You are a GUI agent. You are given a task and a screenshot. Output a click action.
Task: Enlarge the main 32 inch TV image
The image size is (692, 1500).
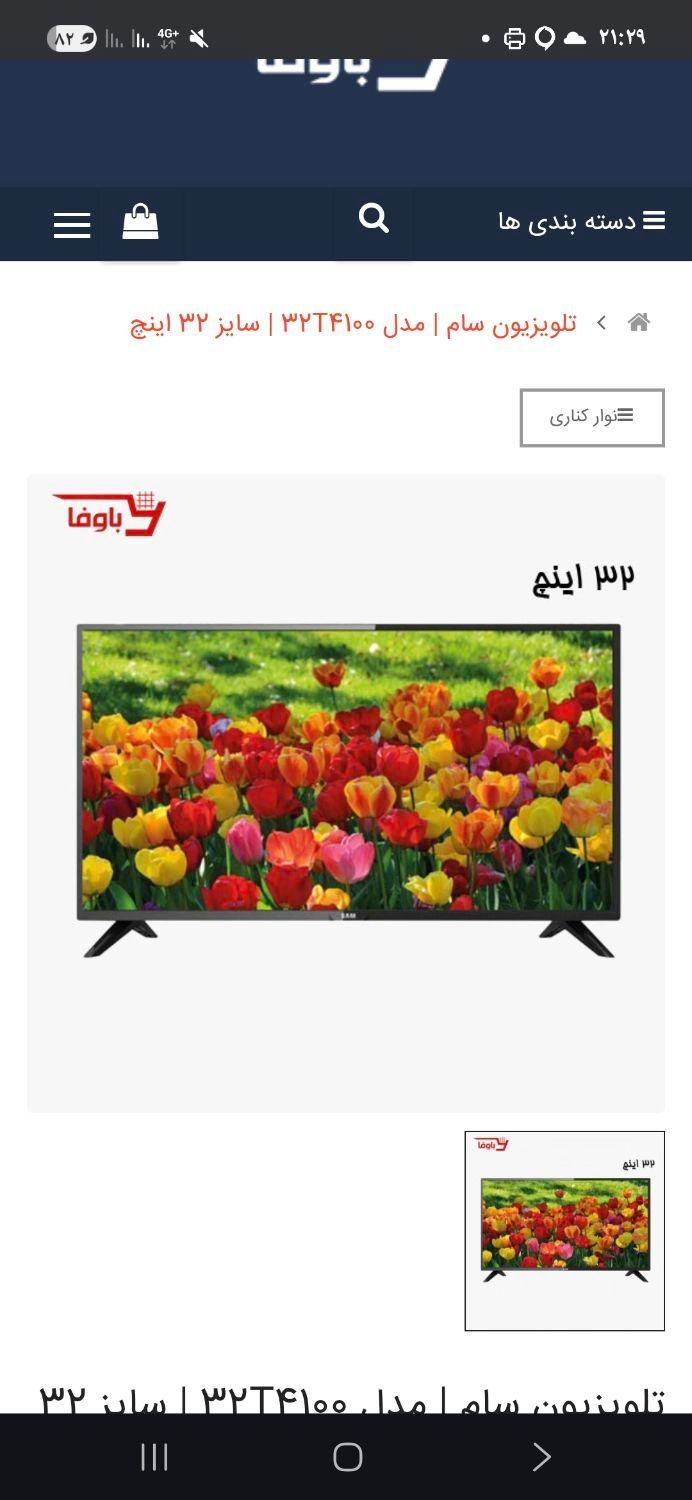[346, 790]
